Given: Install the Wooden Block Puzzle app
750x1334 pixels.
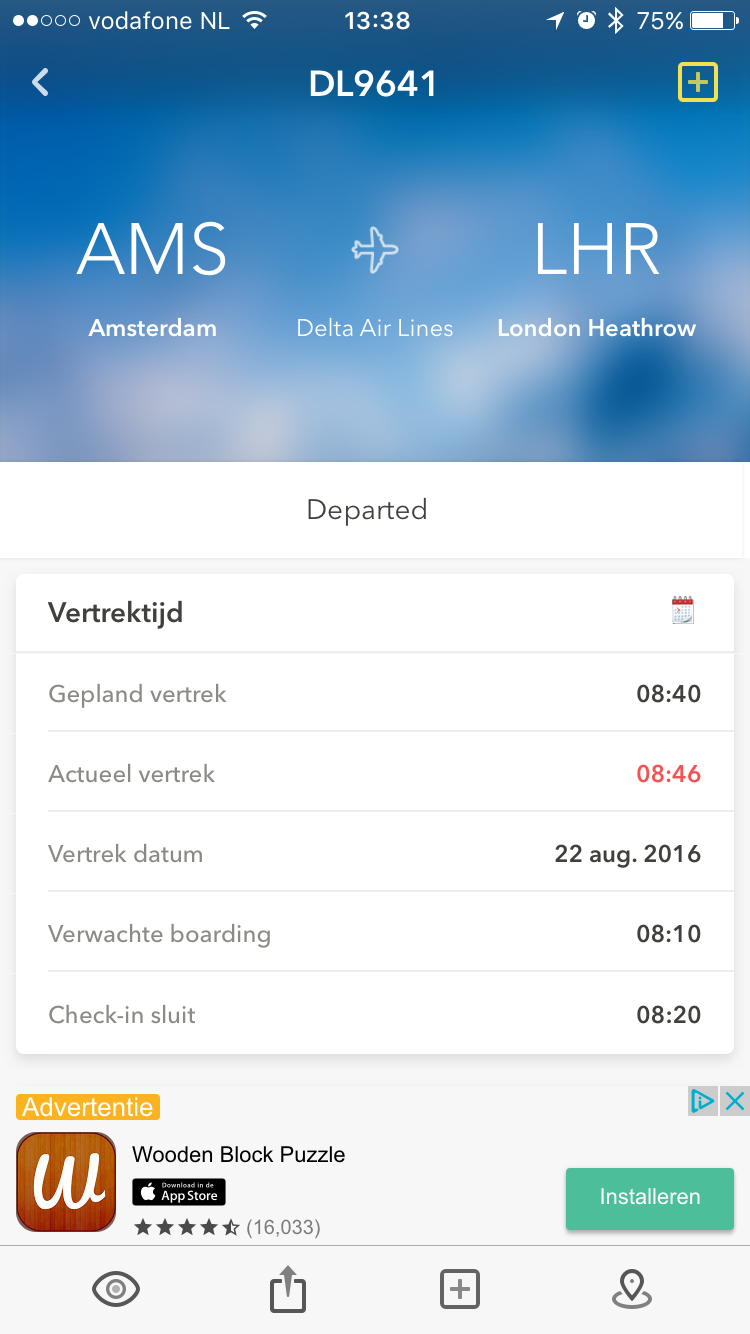Looking at the screenshot, I should [650, 1197].
